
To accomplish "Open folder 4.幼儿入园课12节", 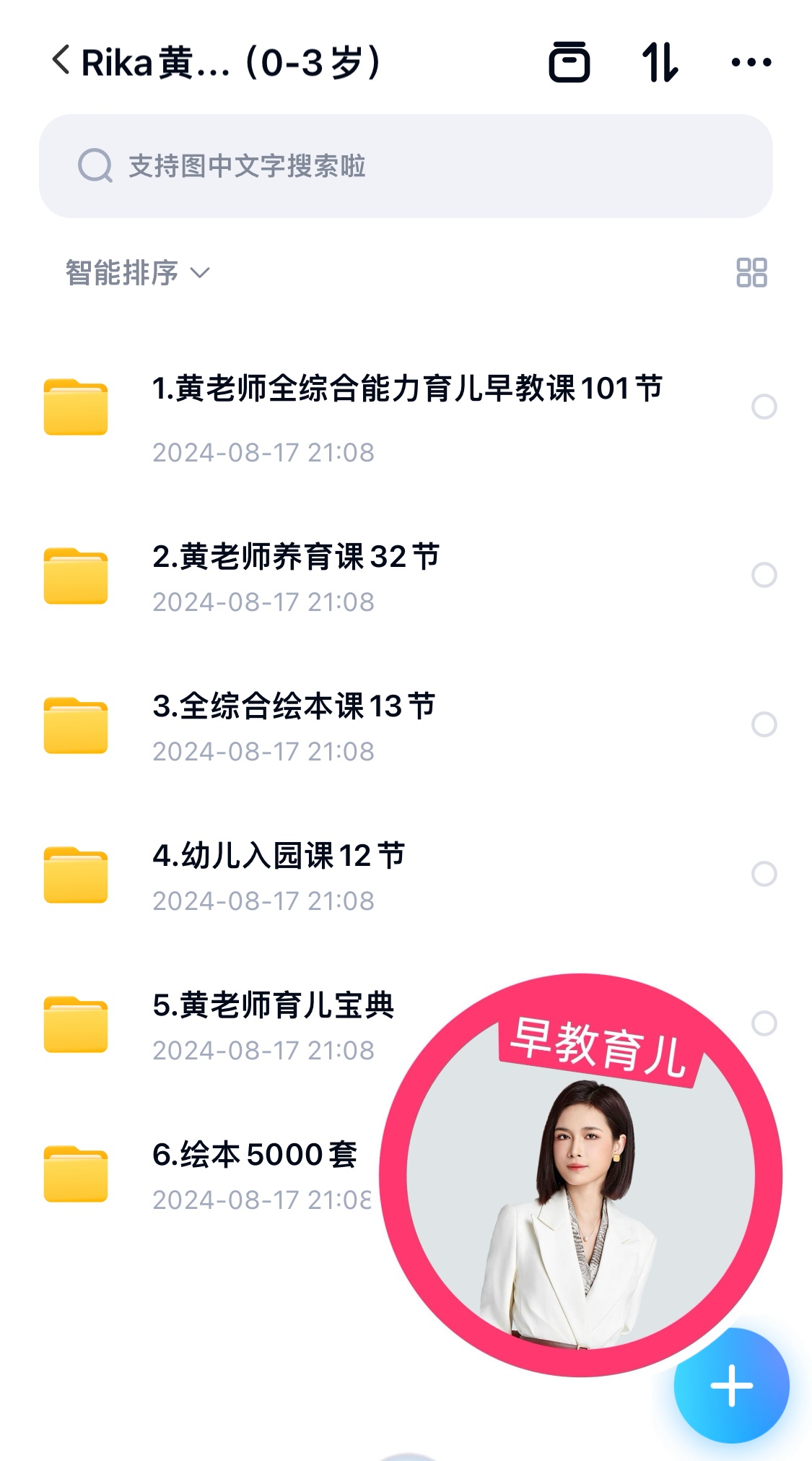I will pyautogui.click(x=279, y=856).
